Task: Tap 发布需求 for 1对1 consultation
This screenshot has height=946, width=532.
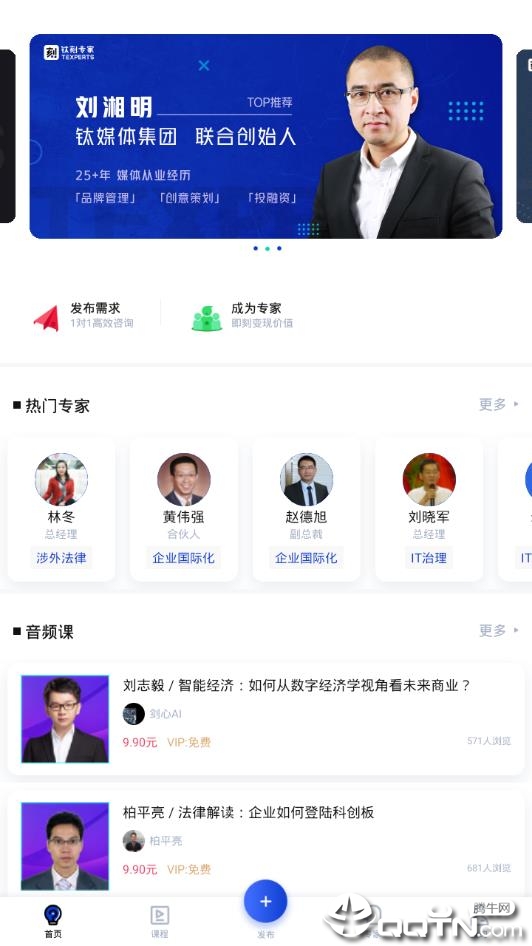Action: click(x=84, y=316)
